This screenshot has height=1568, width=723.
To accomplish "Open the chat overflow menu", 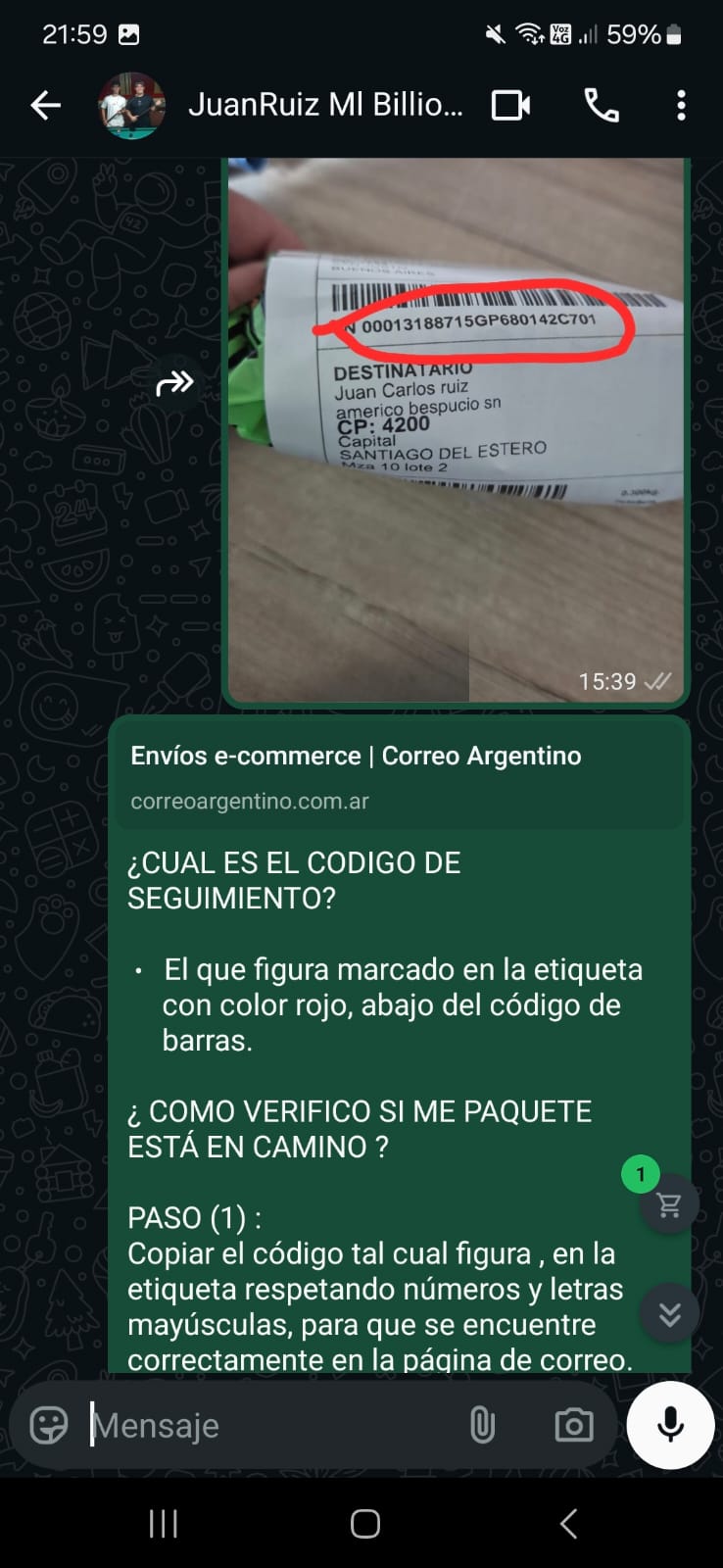I will tap(681, 105).
